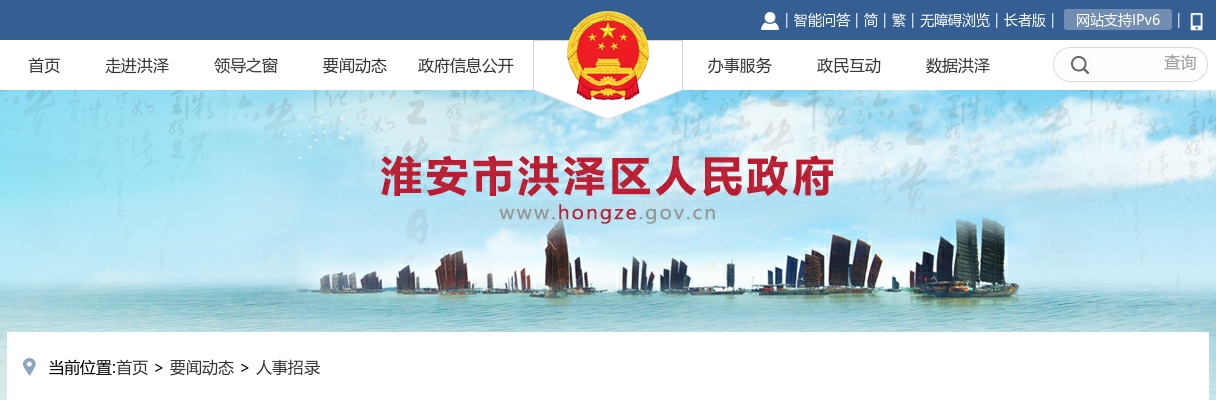Open the user account icon
1216x400 pixels.
click(x=770, y=20)
